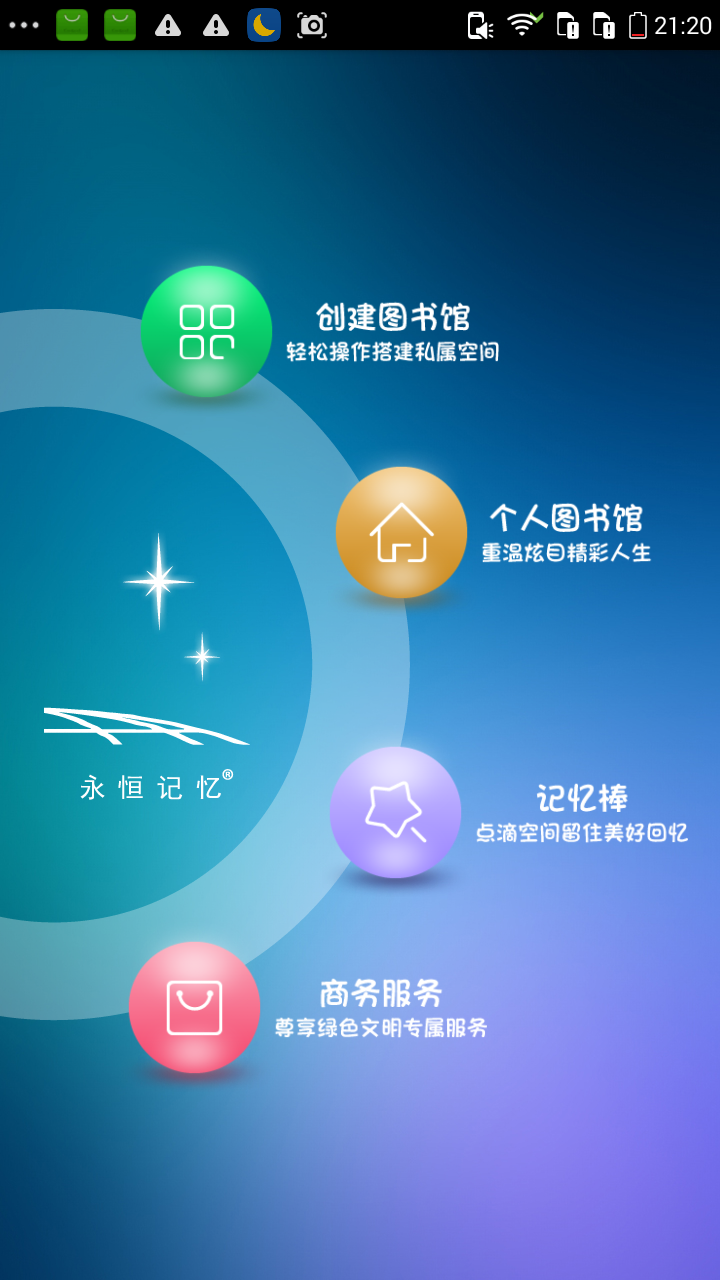
Task: Open 个人图书馆 home icon button
Action: (x=401, y=532)
